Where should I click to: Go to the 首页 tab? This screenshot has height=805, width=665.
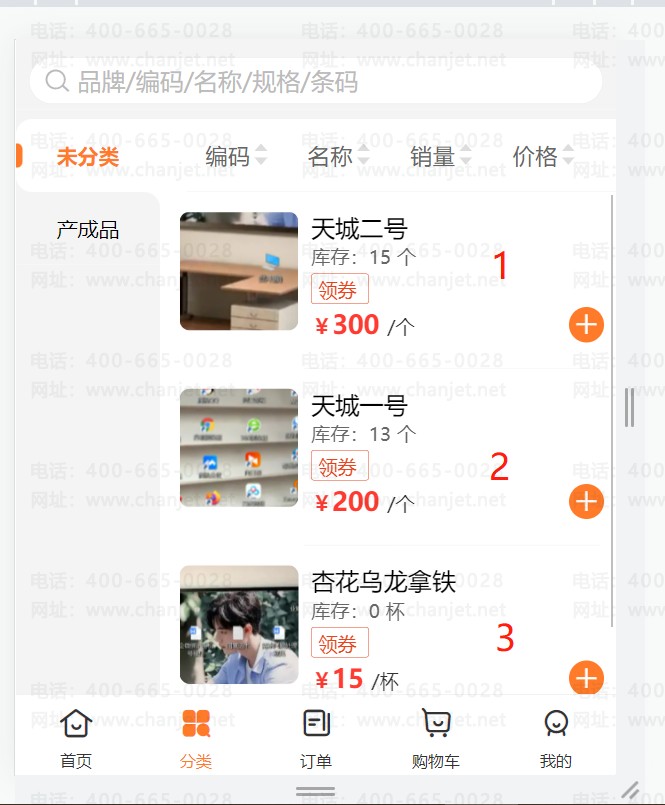(x=76, y=738)
